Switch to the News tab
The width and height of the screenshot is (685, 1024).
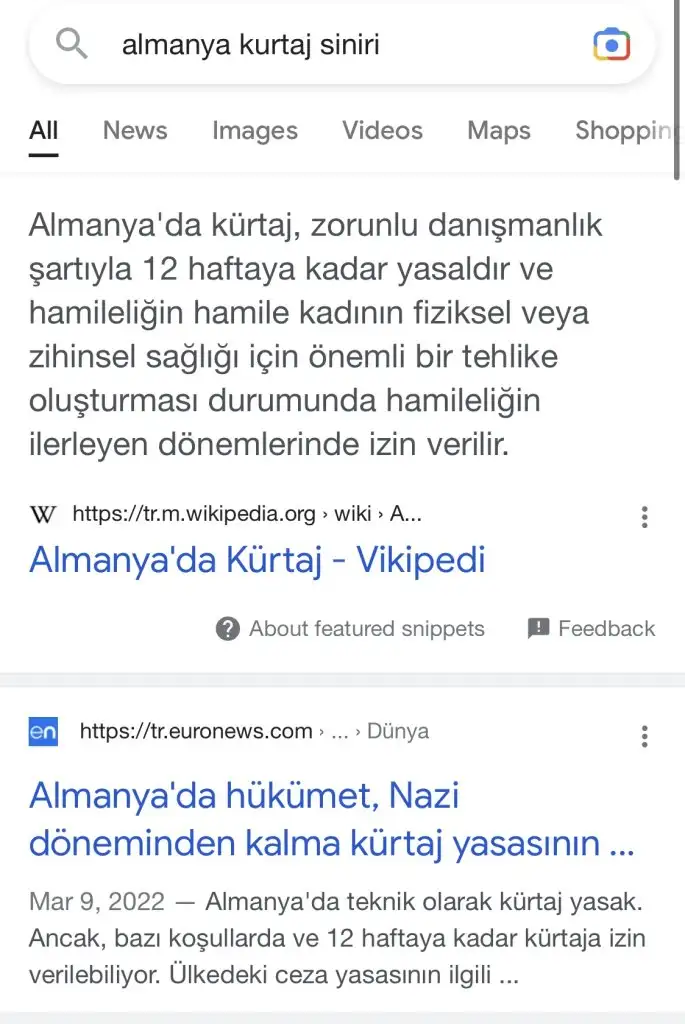[x=135, y=131]
